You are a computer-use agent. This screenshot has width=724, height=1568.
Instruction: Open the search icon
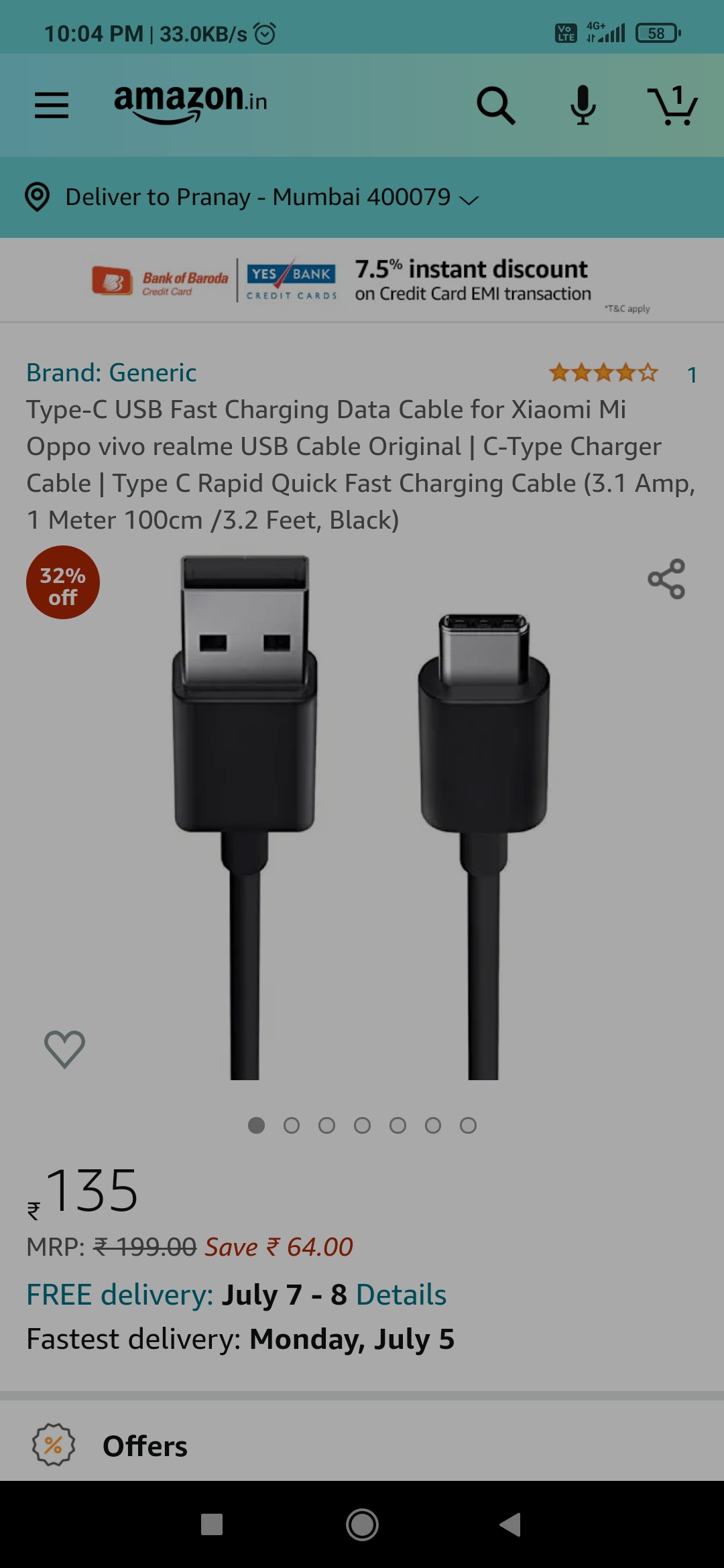495,105
